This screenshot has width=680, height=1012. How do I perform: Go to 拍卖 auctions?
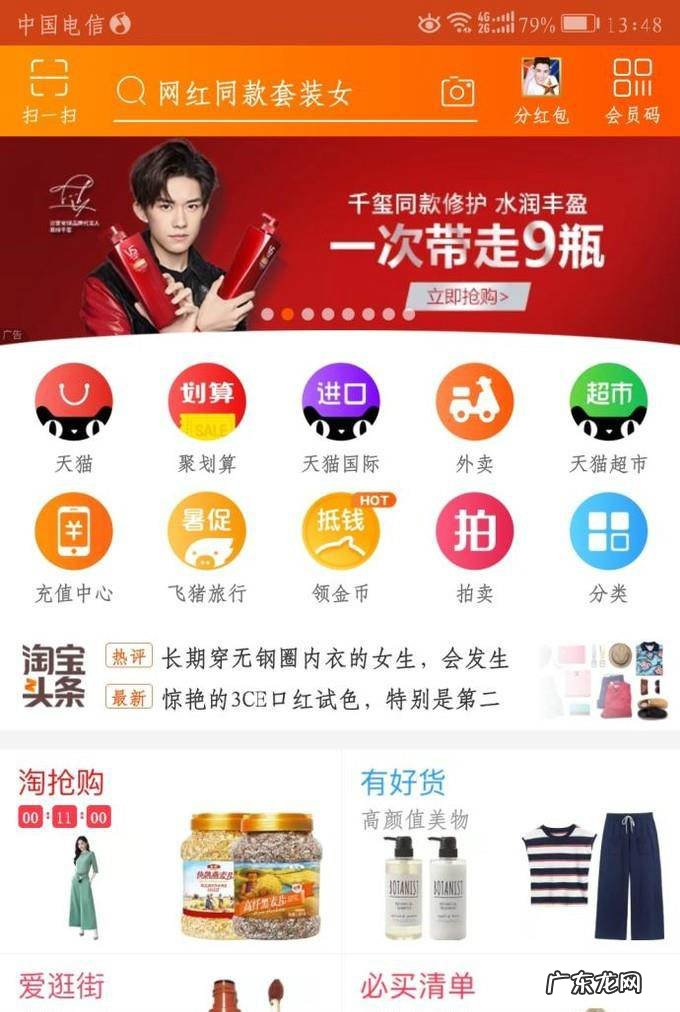pos(474,545)
